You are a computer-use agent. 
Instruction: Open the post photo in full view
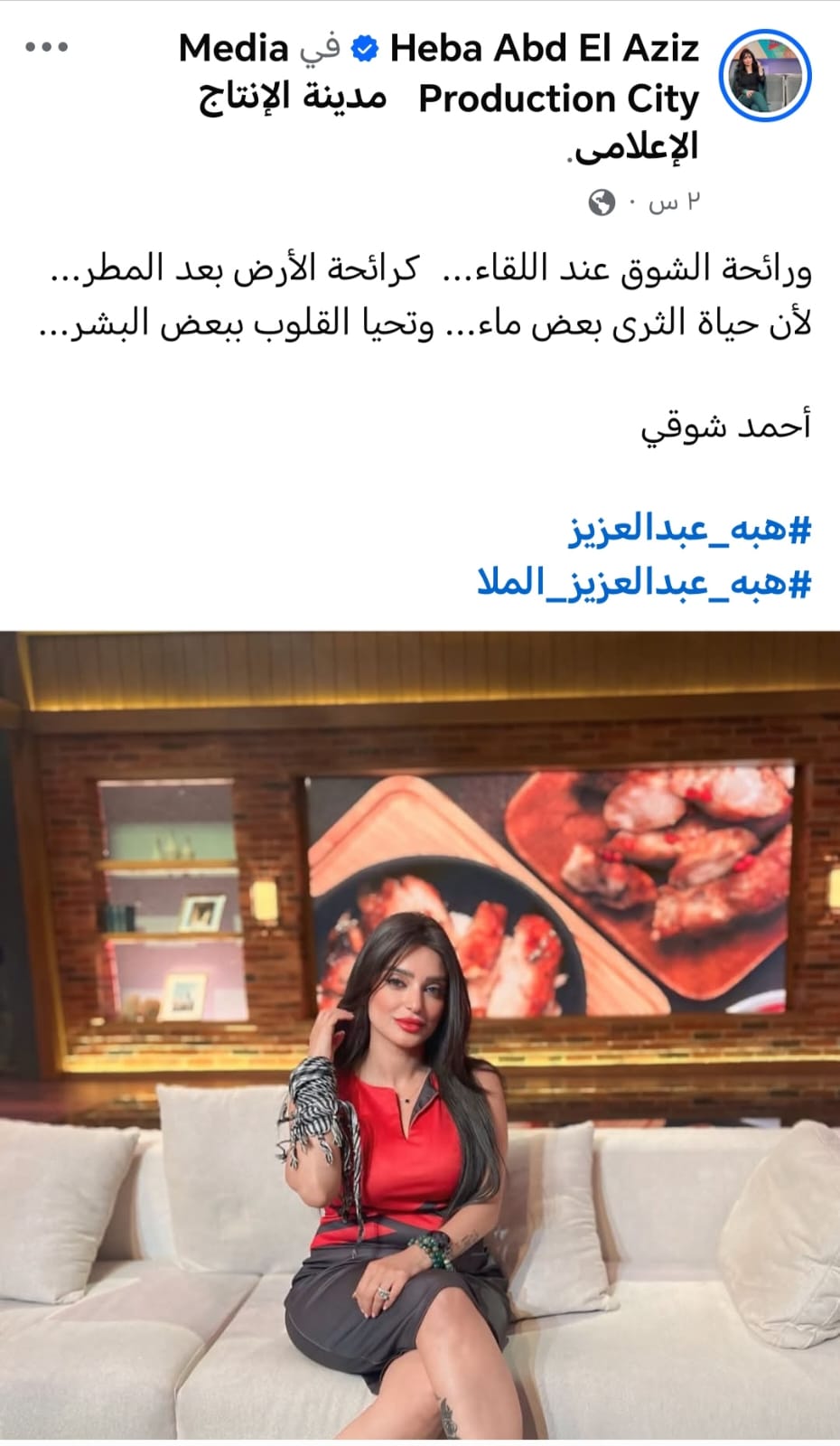tap(420, 1035)
